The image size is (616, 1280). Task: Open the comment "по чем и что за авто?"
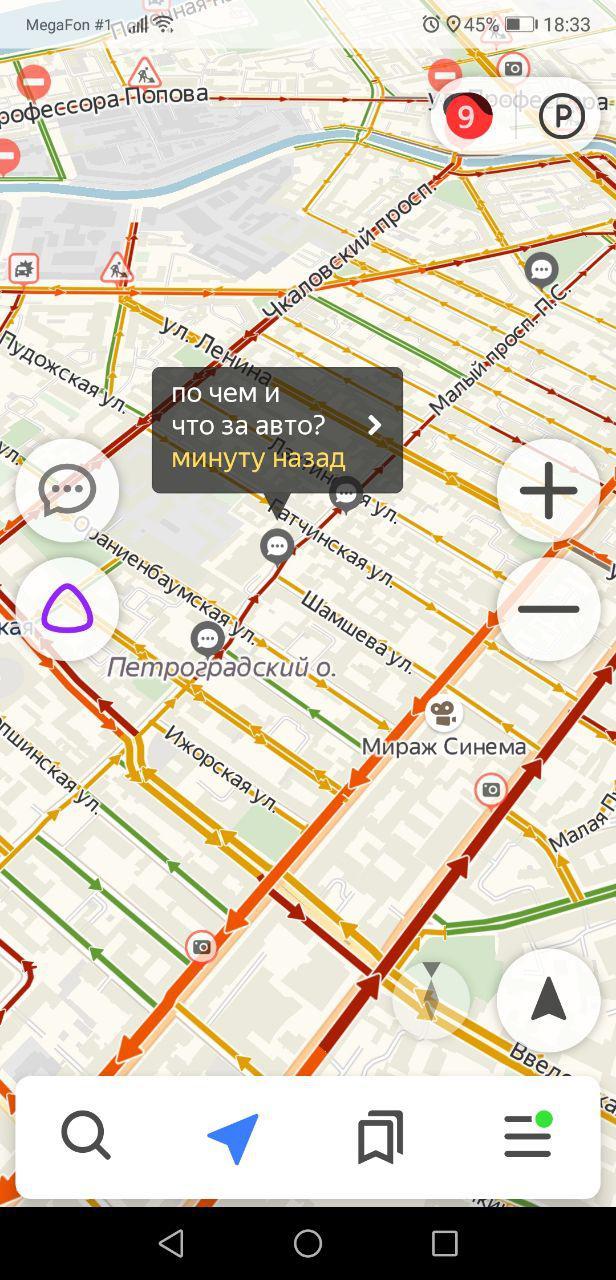point(277,430)
